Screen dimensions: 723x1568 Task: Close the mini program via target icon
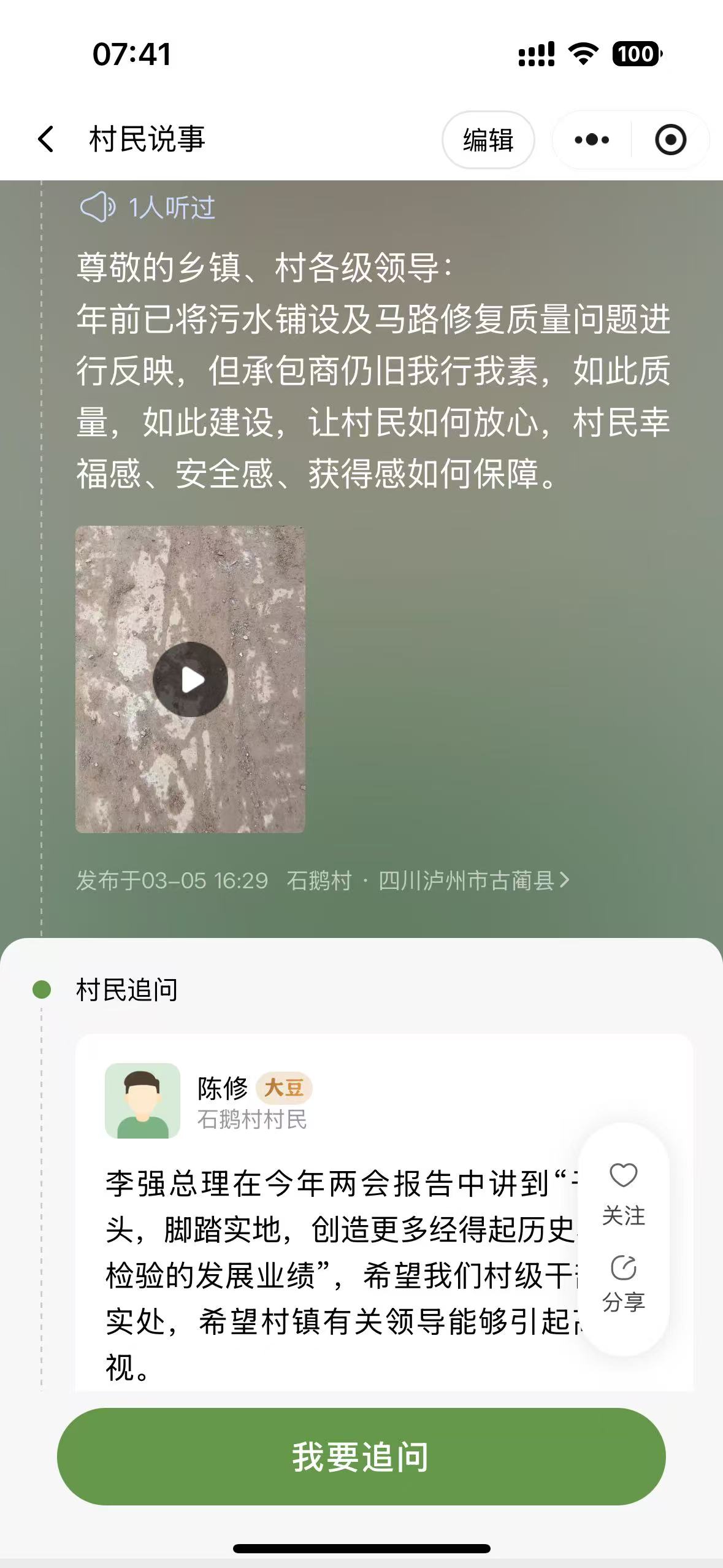670,140
